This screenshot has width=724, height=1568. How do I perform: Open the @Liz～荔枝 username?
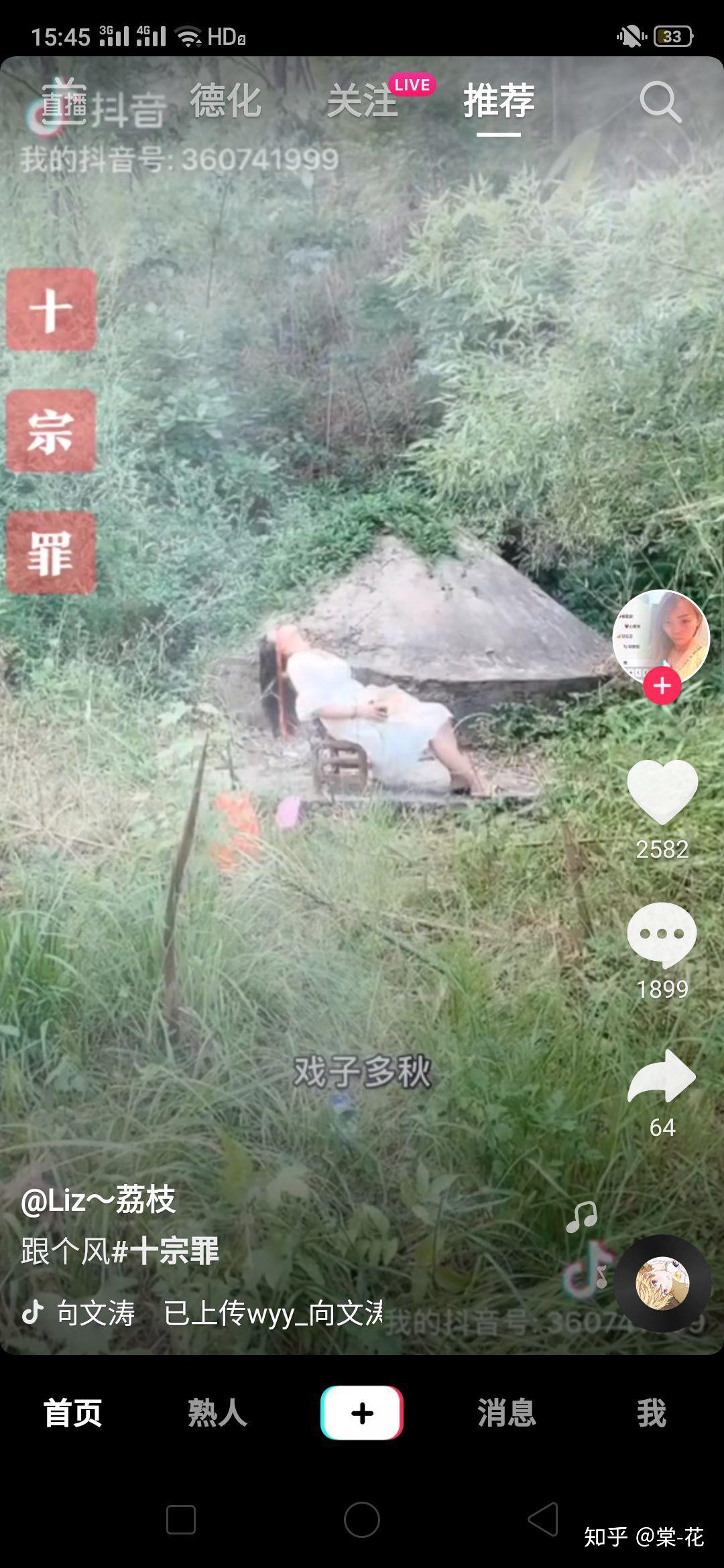(98, 1199)
